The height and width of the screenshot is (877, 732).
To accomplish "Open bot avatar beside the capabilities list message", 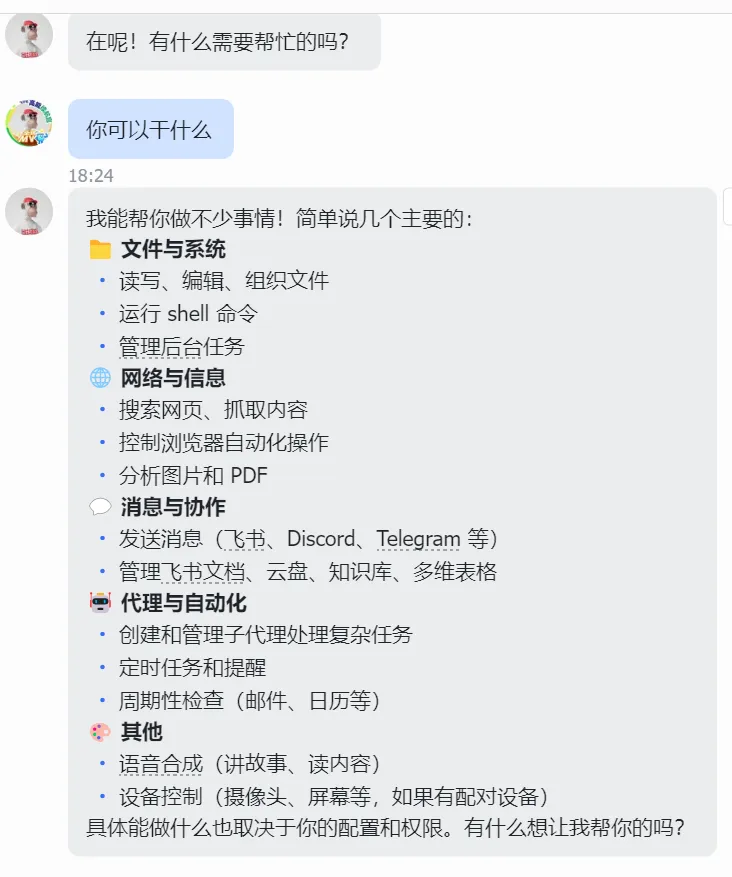I will (x=29, y=212).
